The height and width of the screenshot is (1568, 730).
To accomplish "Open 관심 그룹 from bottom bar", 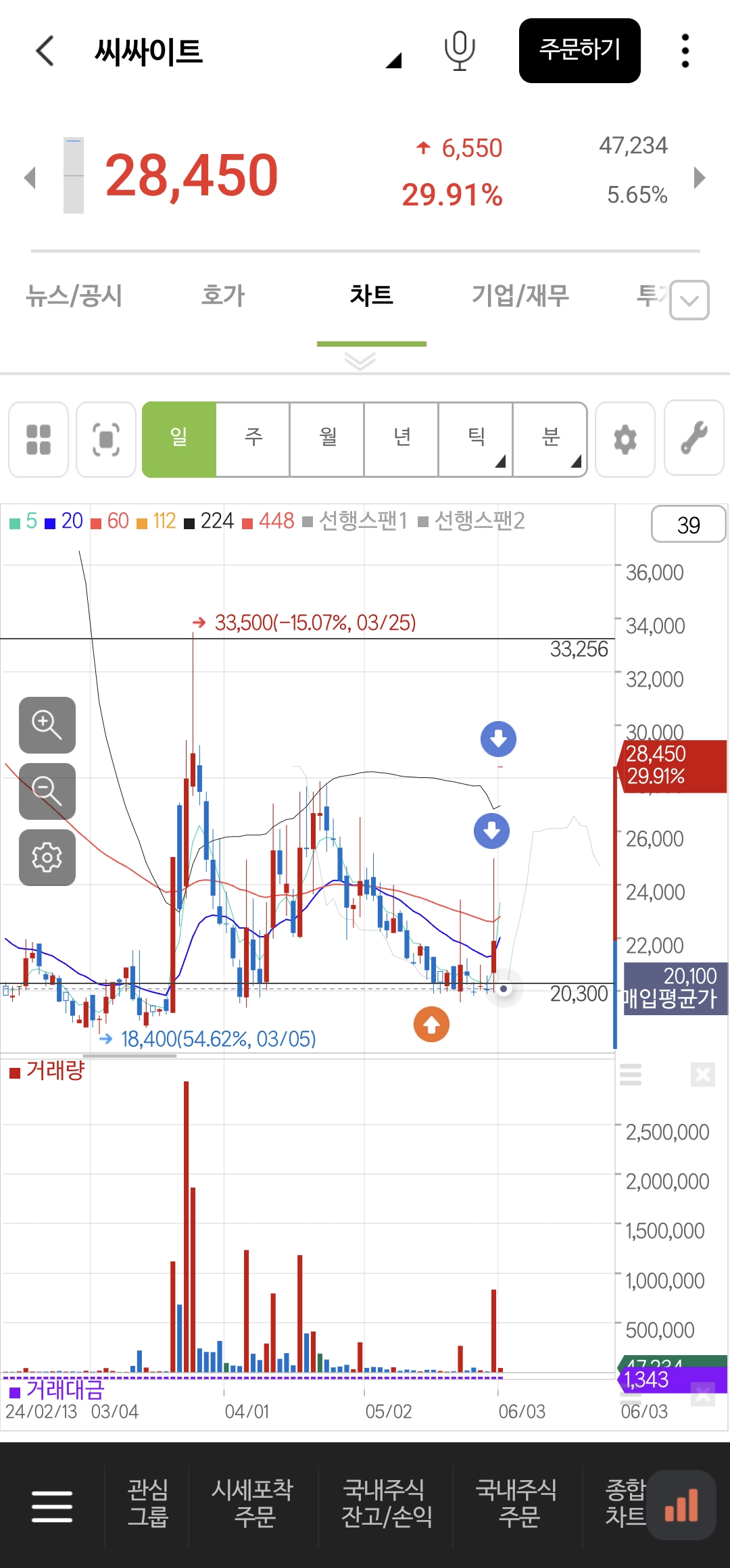I will tap(148, 1504).
